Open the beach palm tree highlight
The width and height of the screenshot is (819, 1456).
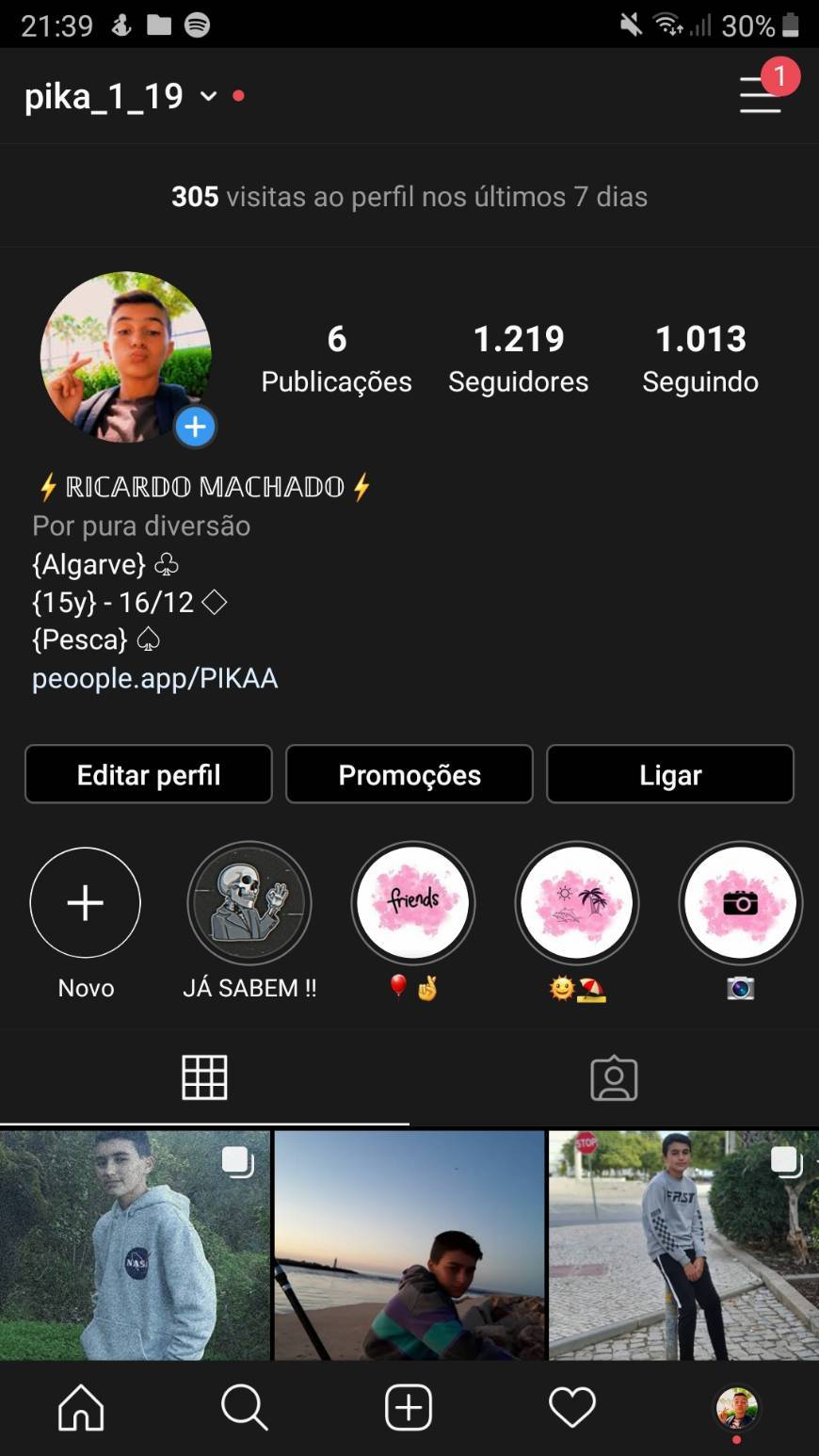point(577,903)
